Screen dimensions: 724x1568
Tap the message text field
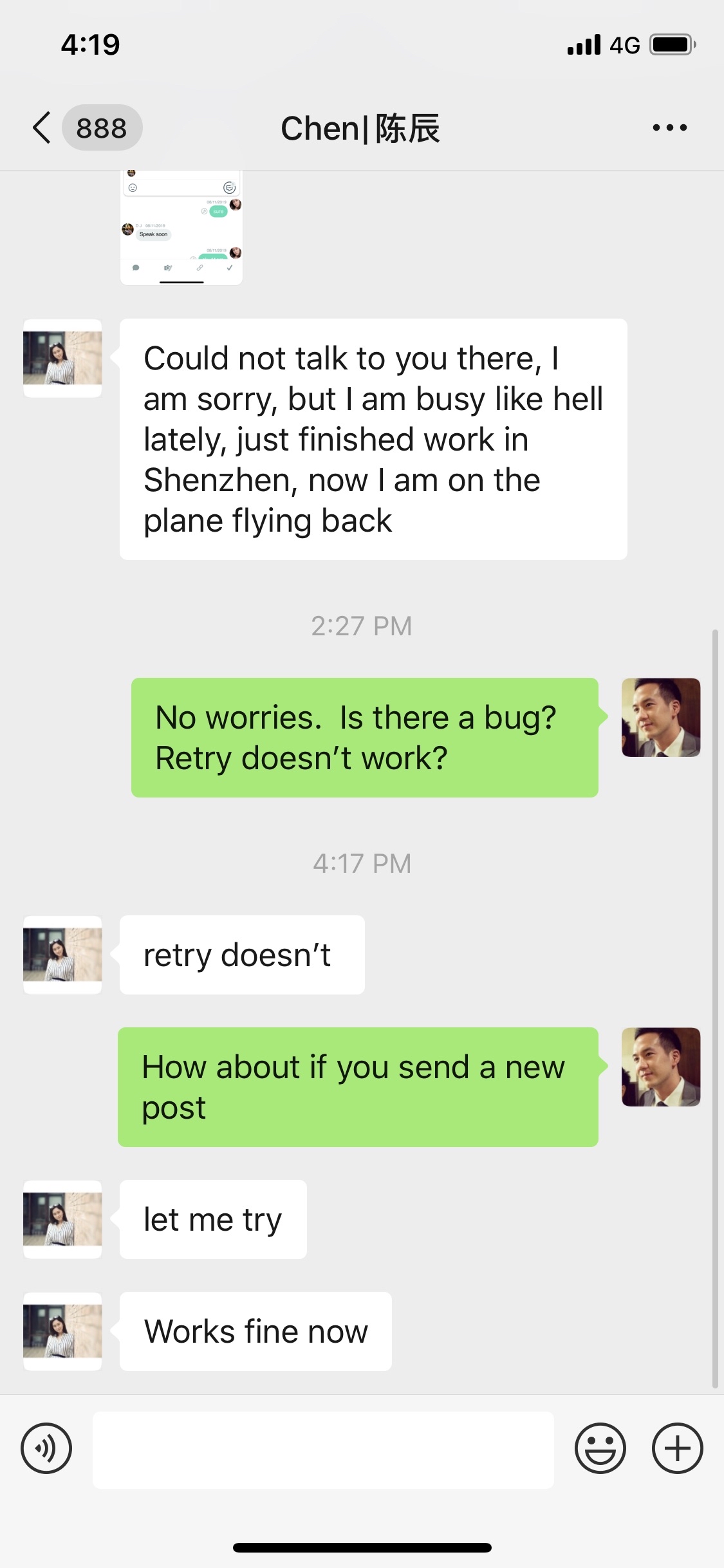click(323, 1450)
